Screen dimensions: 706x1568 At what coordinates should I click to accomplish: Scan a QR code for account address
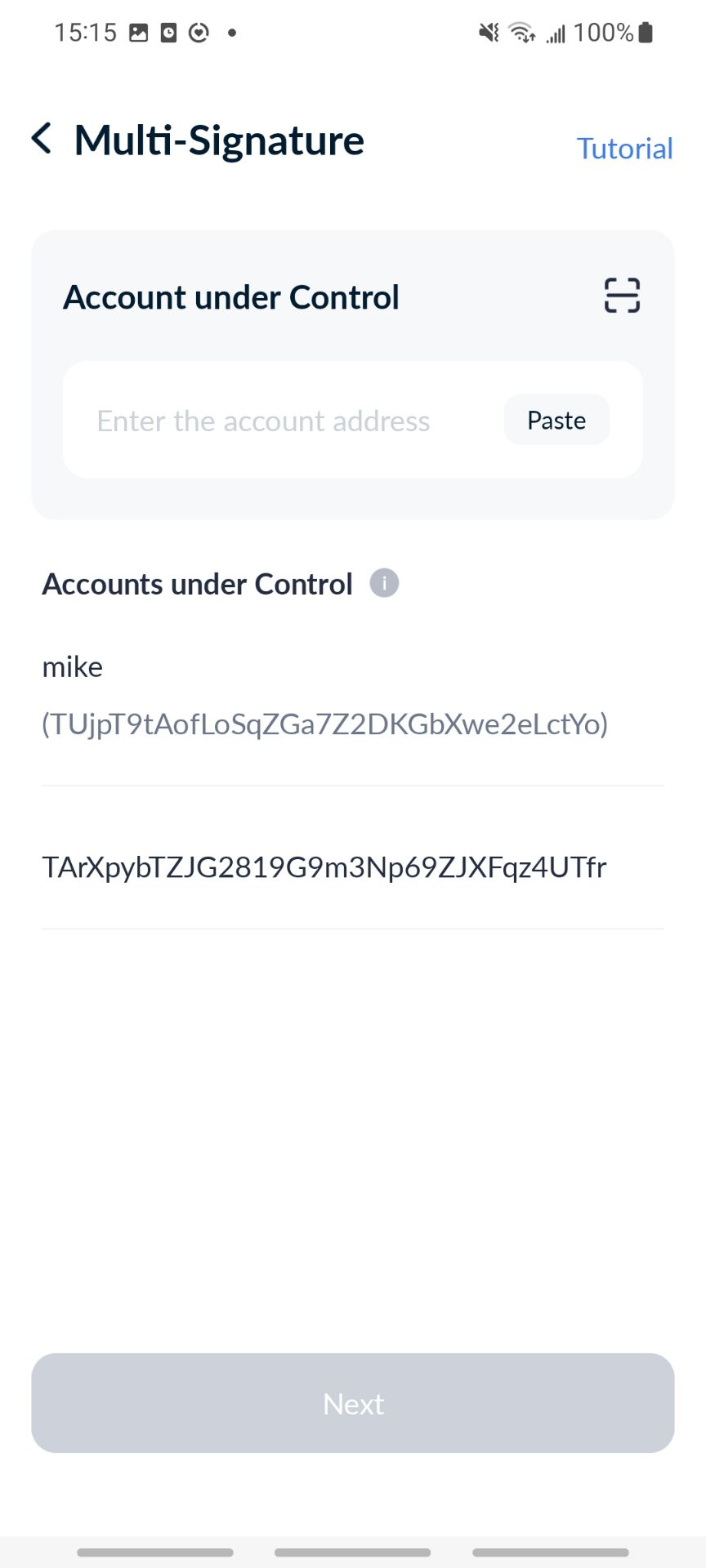click(x=622, y=296)
